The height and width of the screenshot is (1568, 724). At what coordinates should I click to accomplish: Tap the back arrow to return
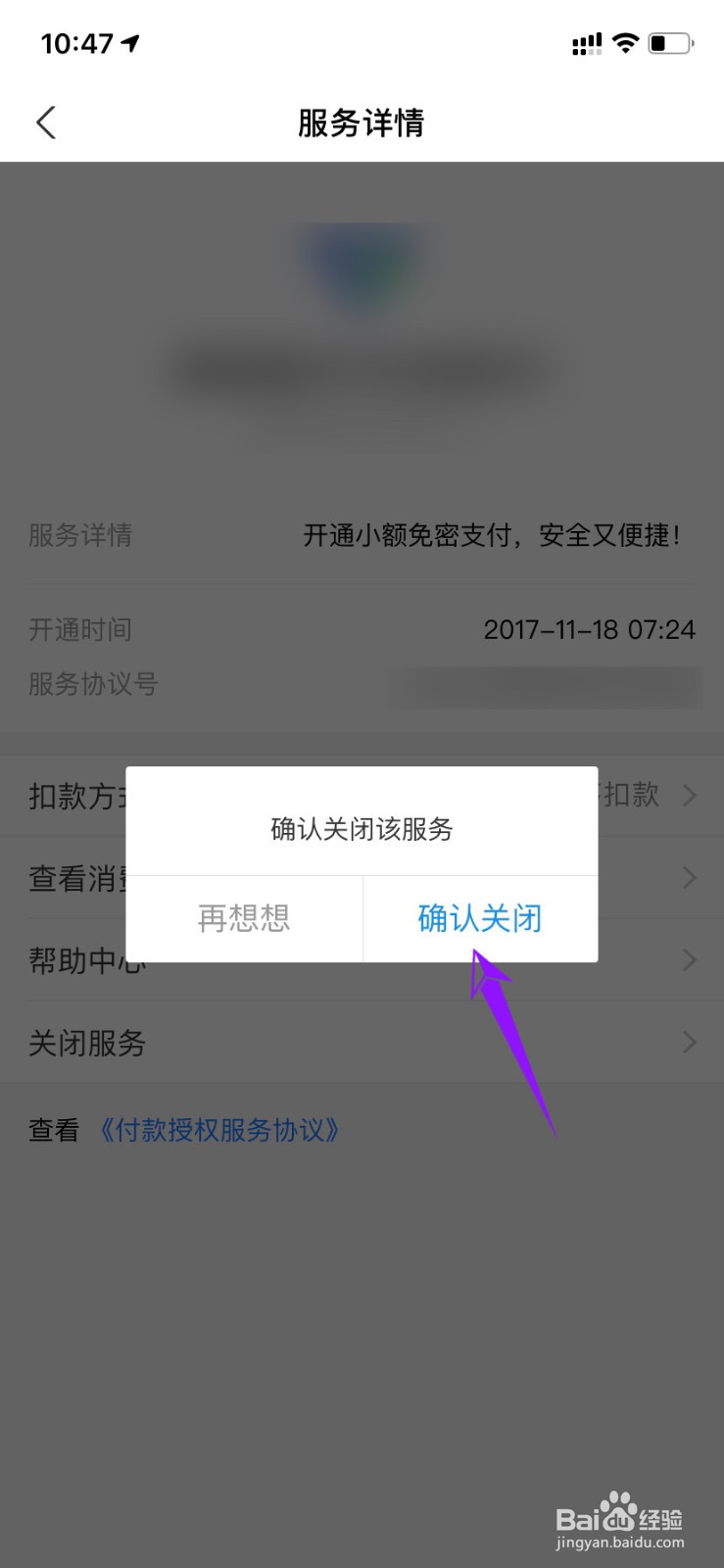pos(45,122)
